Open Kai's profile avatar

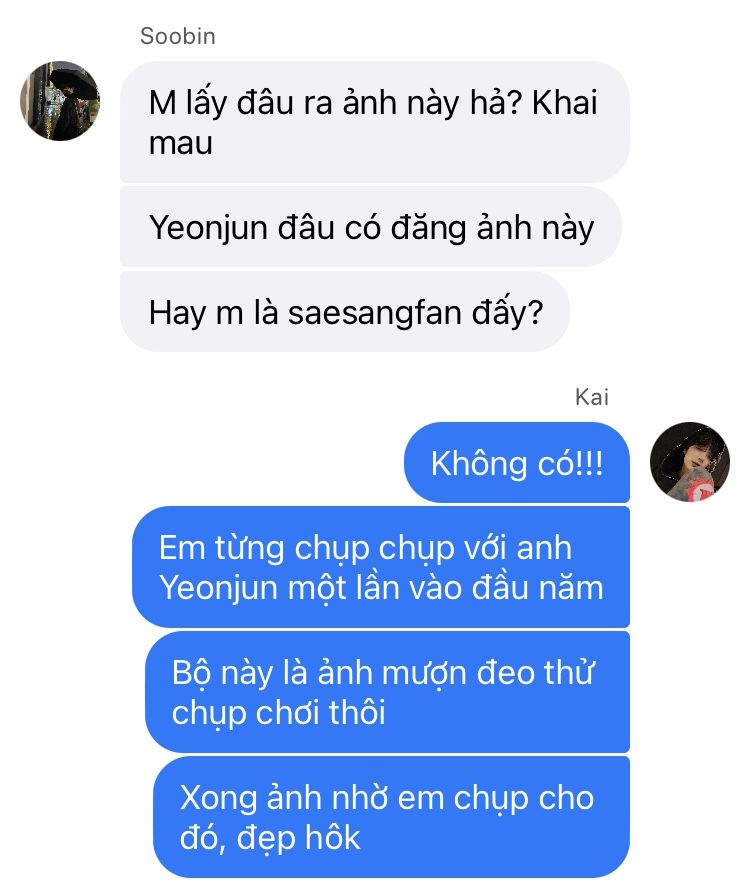point(689,462)
